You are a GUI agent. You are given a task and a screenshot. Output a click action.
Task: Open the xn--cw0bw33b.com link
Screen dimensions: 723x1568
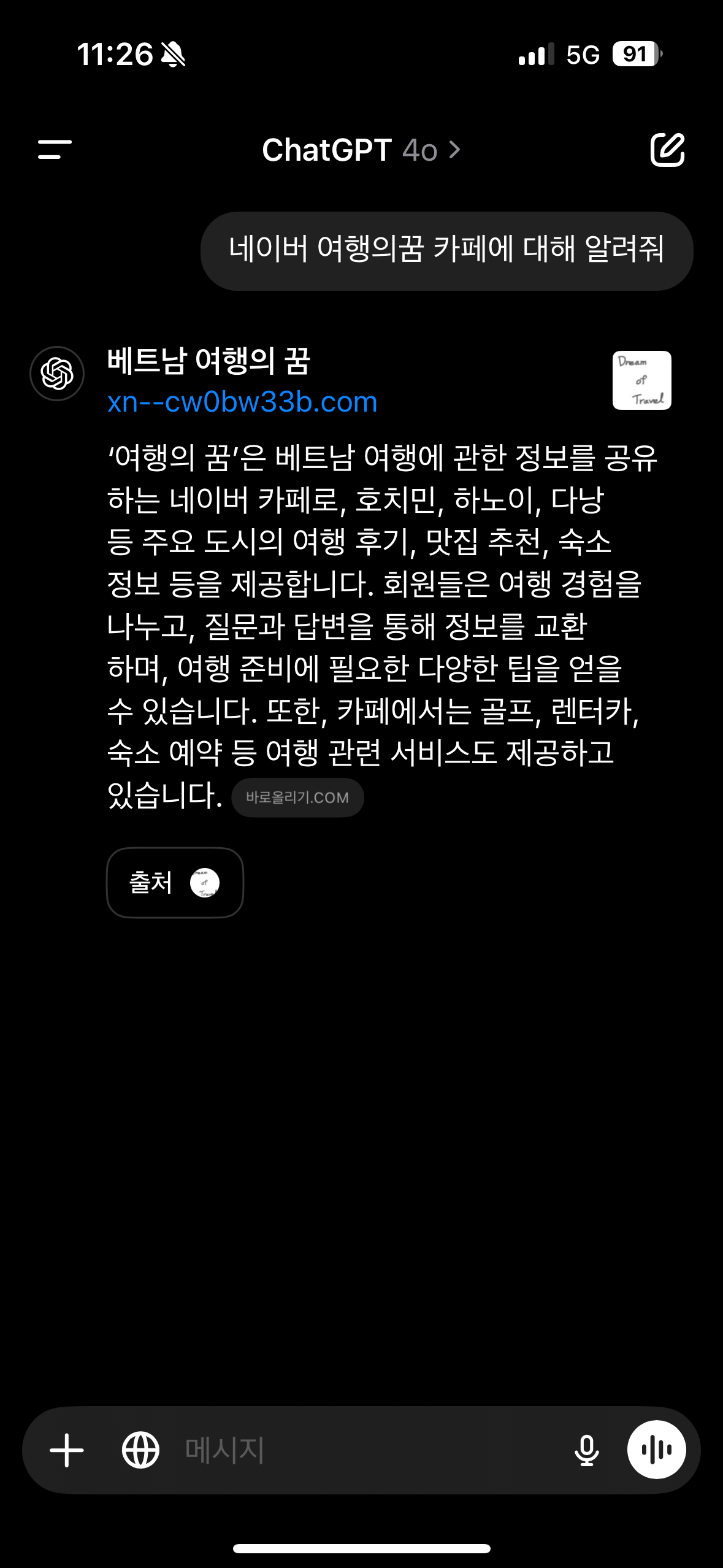(242, 402)
